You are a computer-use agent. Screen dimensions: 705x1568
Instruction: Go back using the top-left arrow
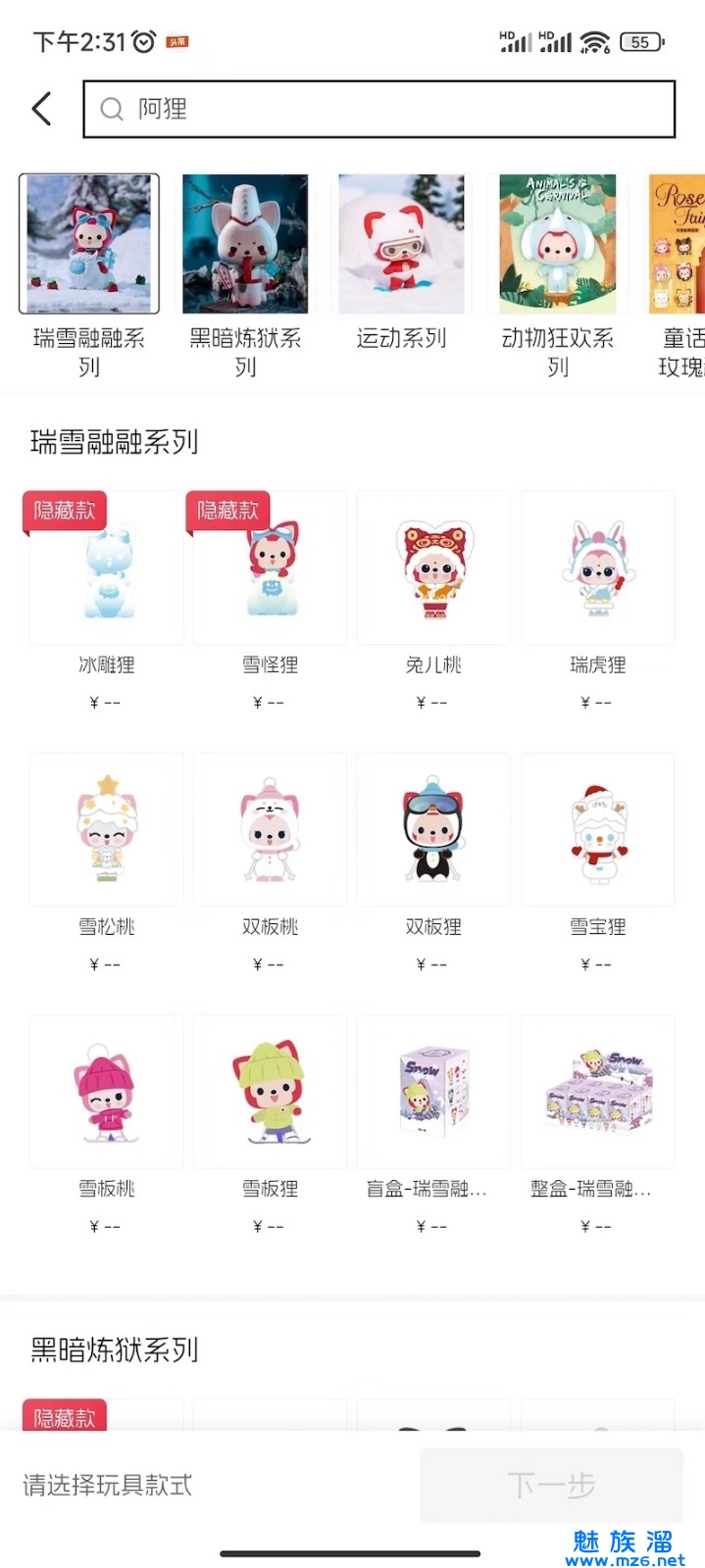pos(41,109)
